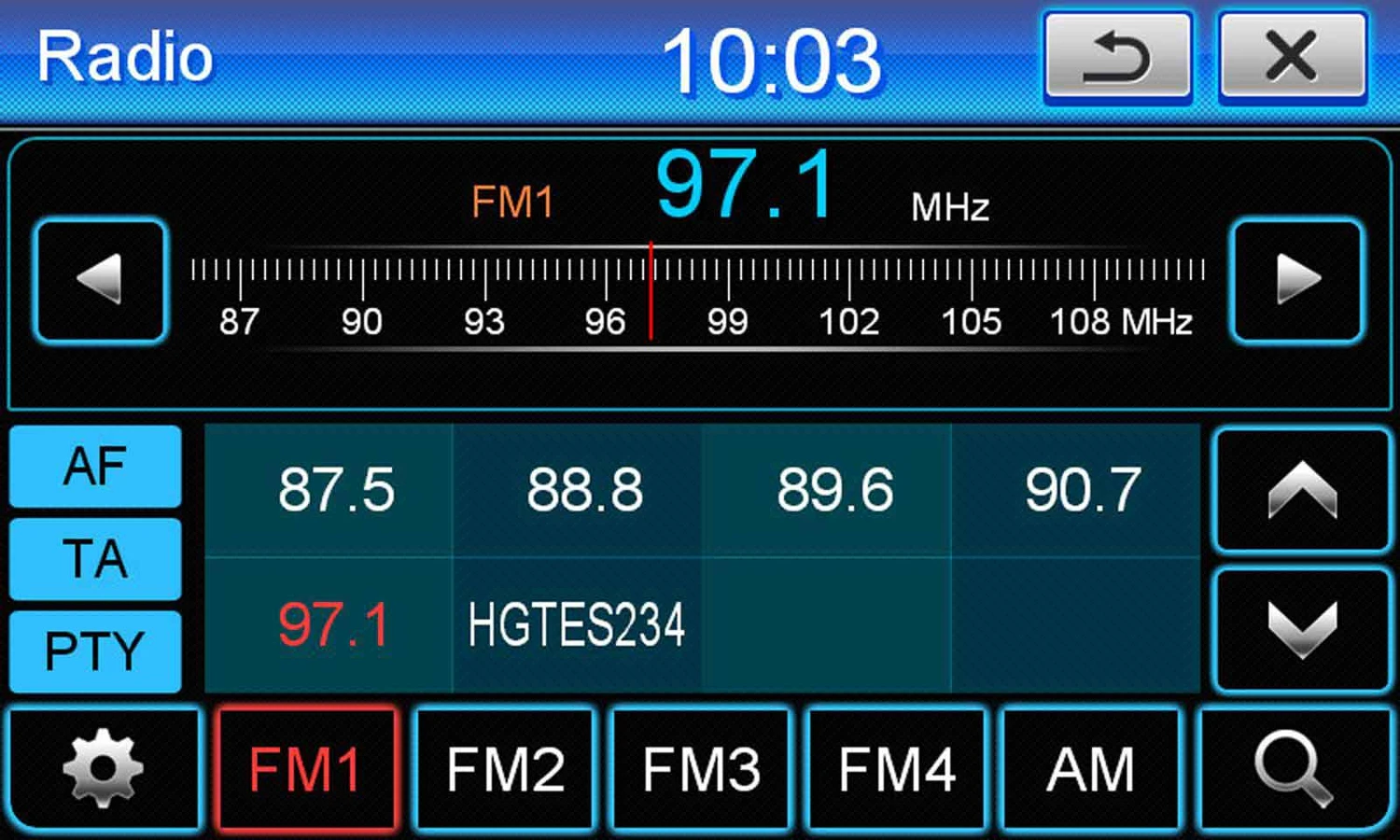
Task: Open radio settings gear
Action: (x=103, y=769)
